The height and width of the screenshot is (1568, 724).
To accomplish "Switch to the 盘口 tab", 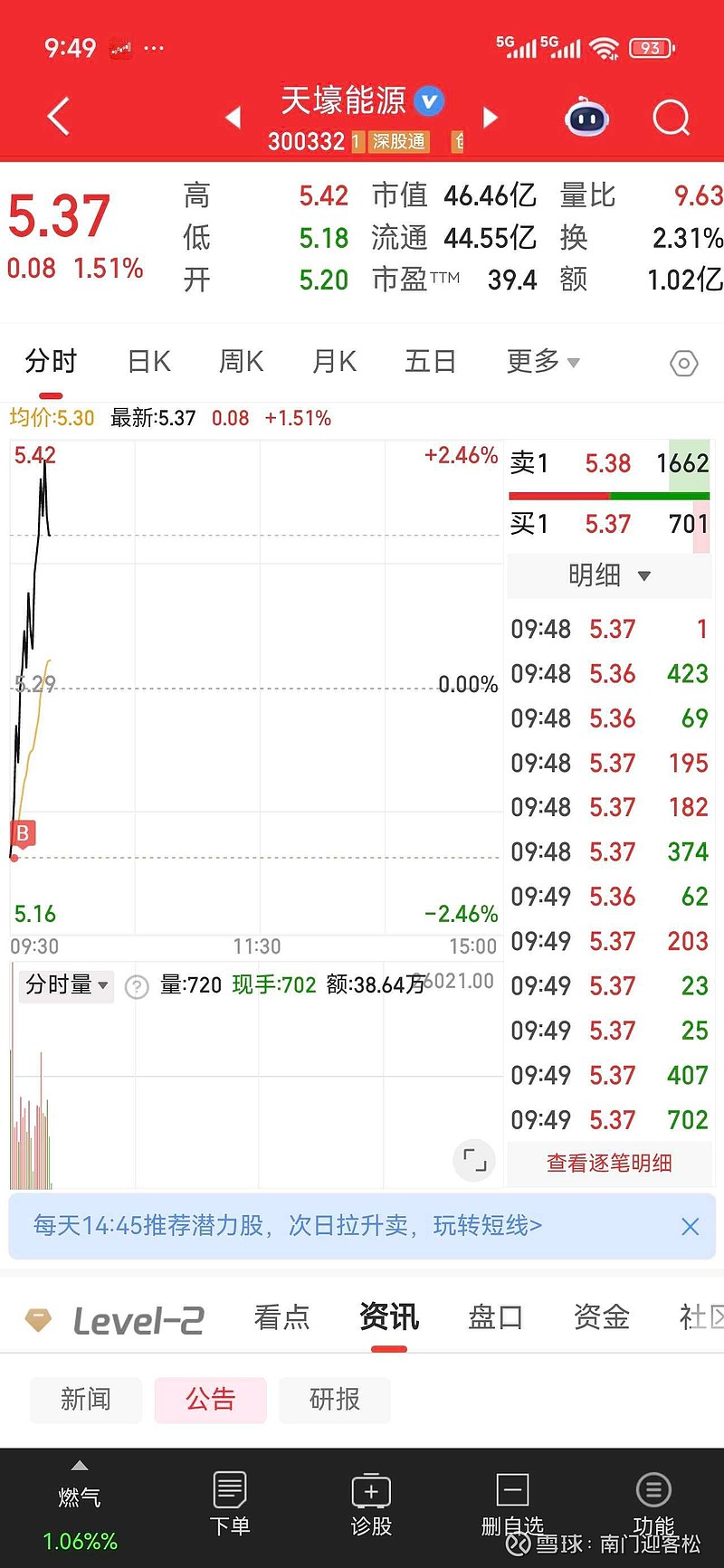I will (x=495, y=1316).
